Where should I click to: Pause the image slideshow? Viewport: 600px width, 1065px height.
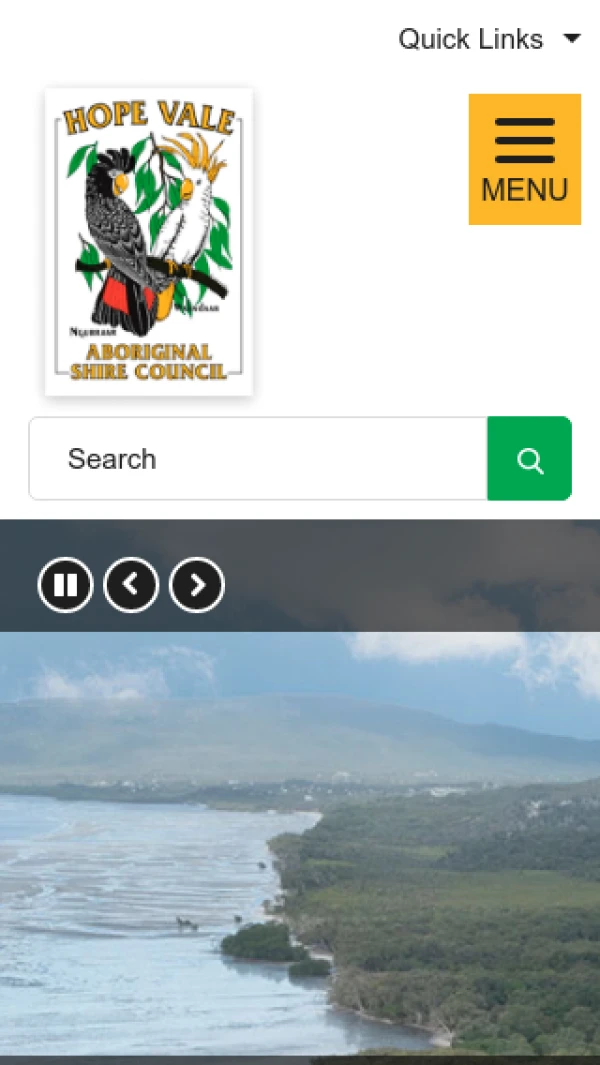pos(65,585)
